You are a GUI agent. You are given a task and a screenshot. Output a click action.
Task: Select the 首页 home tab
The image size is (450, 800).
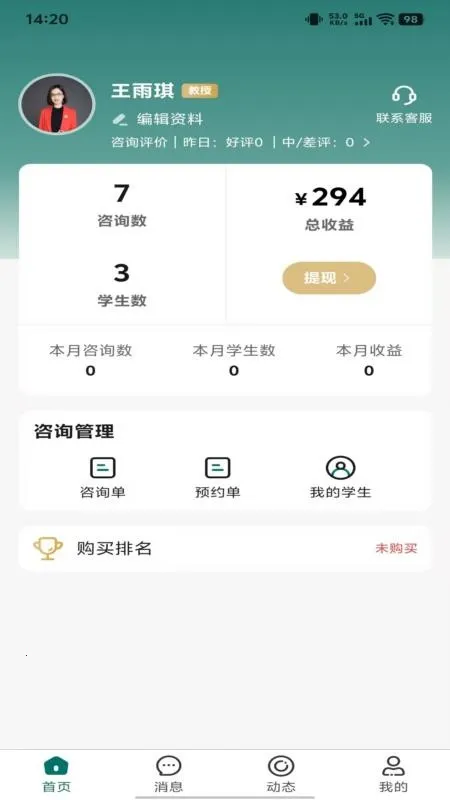pos(56,774)
